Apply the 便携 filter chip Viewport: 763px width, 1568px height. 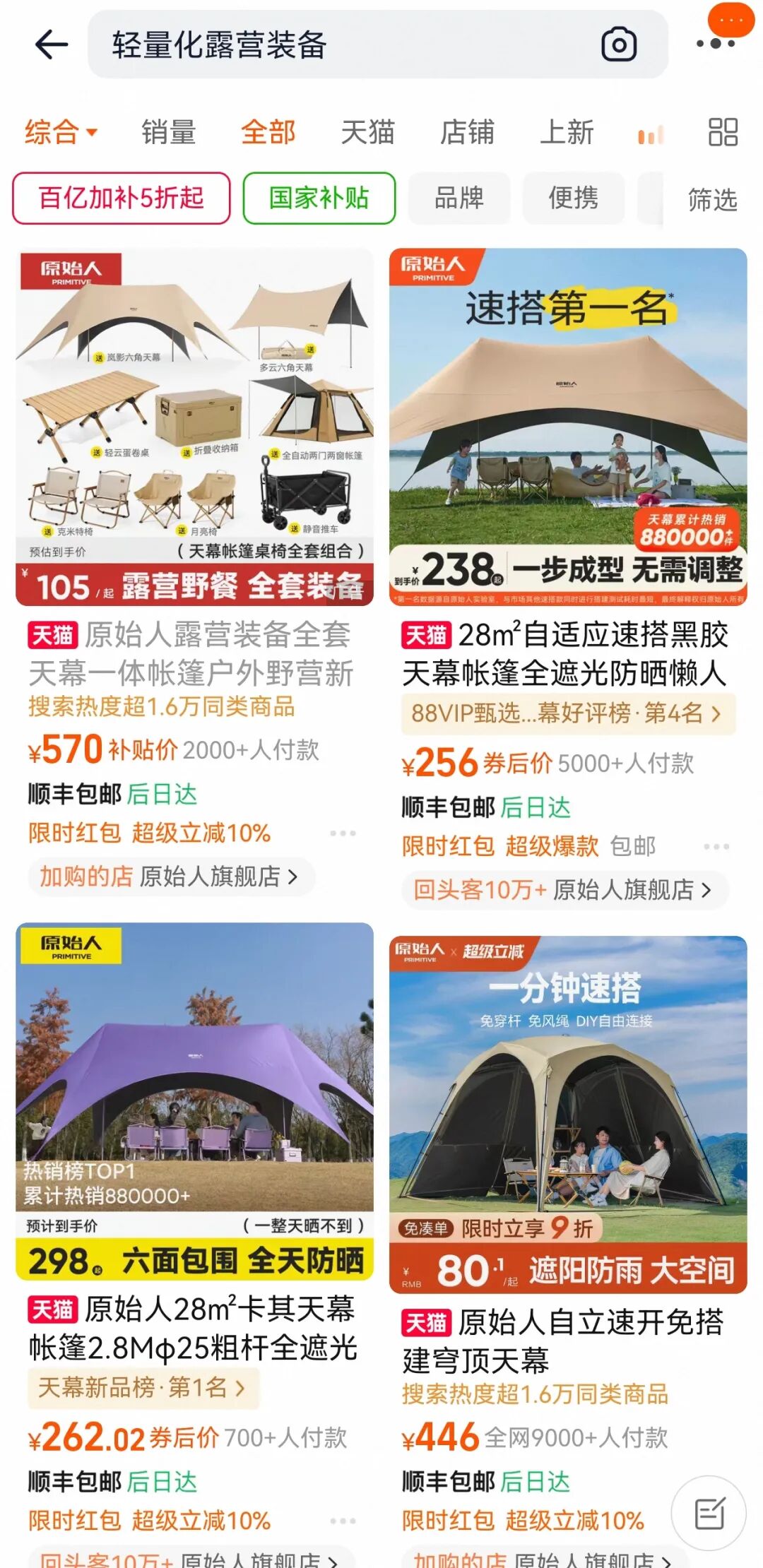tap(573, 198)
